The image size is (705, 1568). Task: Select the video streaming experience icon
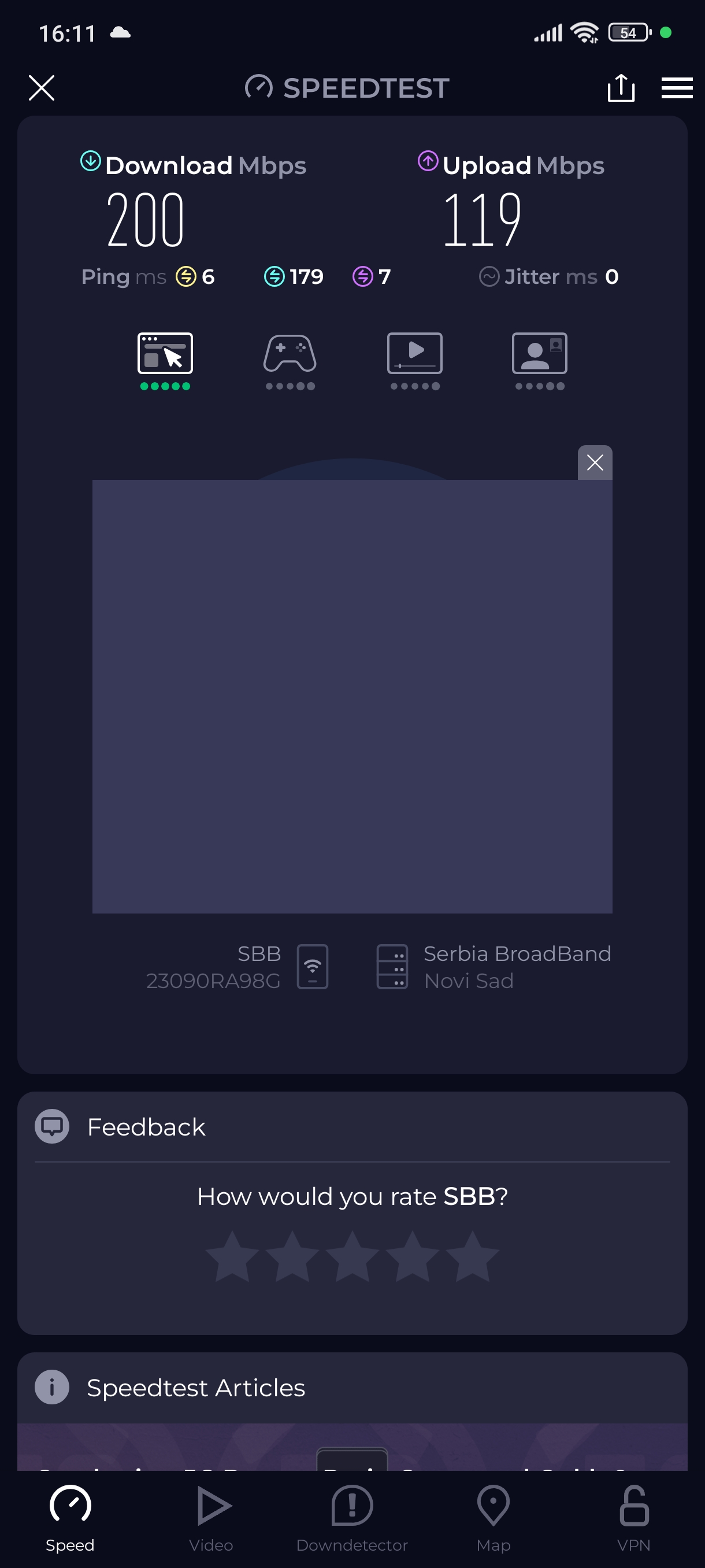(x=415, y=354)
